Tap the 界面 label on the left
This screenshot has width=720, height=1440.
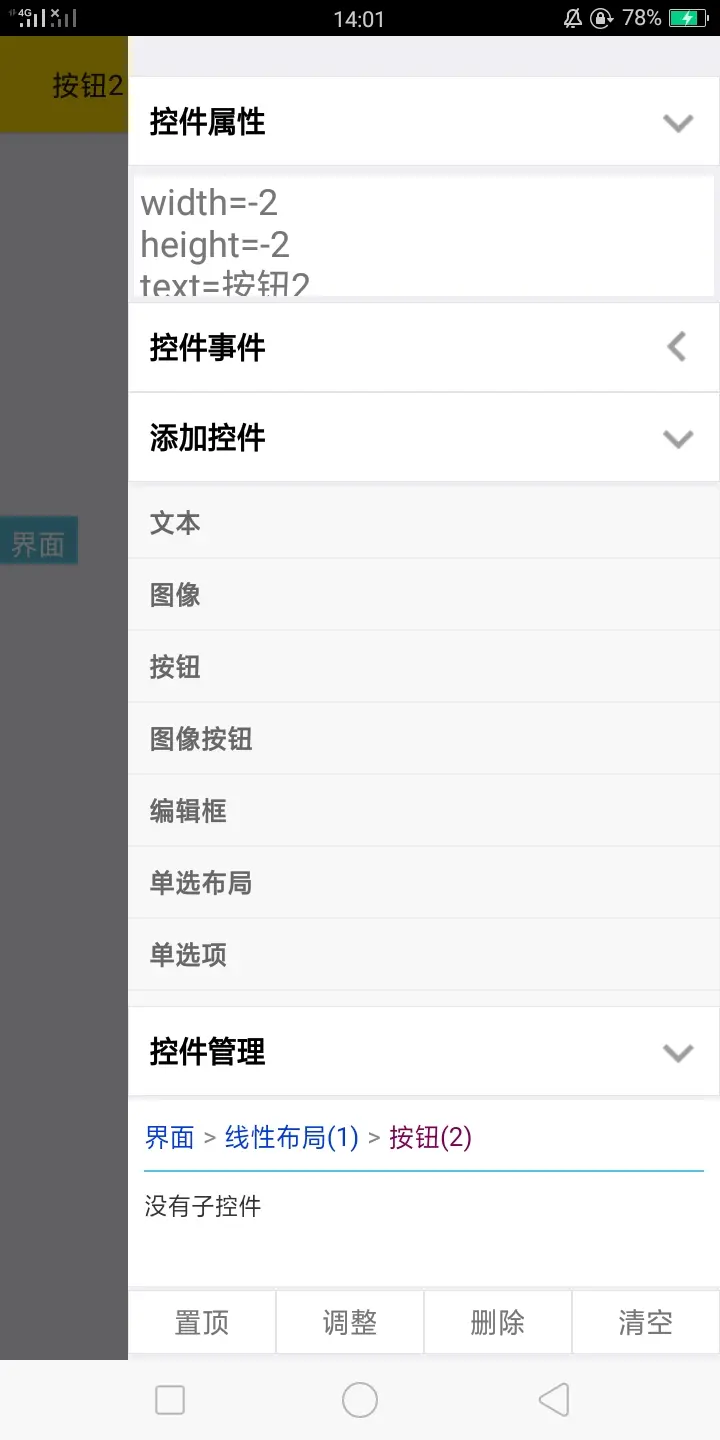point(38,544)
